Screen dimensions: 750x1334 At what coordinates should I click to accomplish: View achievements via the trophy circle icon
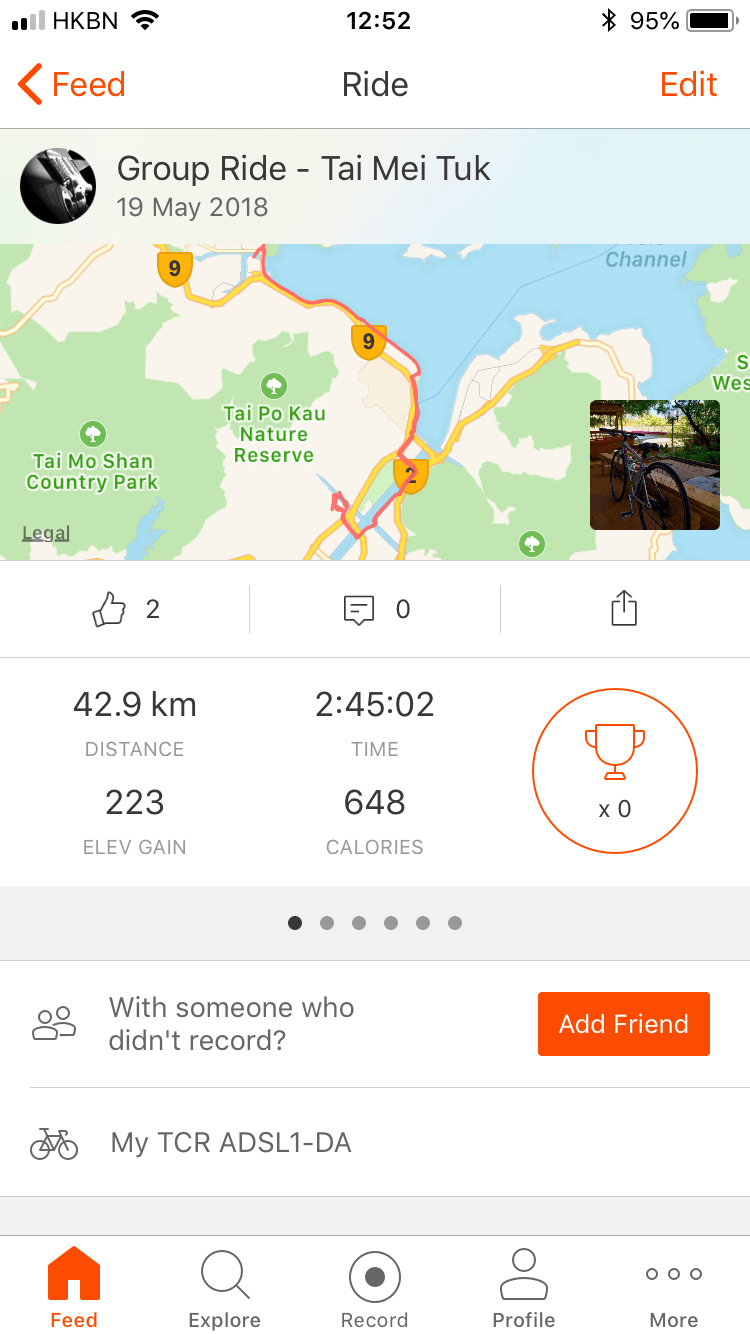pos(614,770)
